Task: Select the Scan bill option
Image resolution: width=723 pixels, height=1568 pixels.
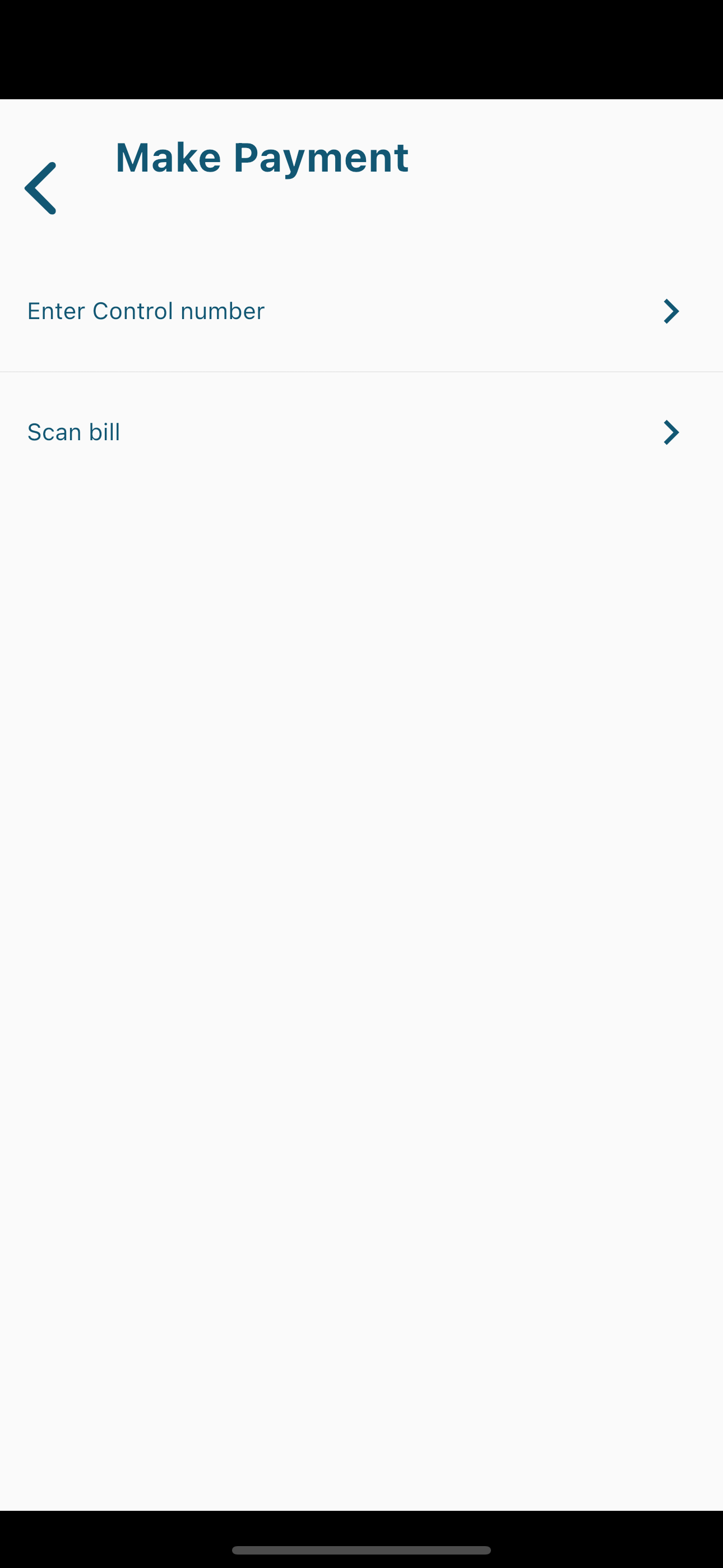Action: pyautogui.click(x=361, y=432)
